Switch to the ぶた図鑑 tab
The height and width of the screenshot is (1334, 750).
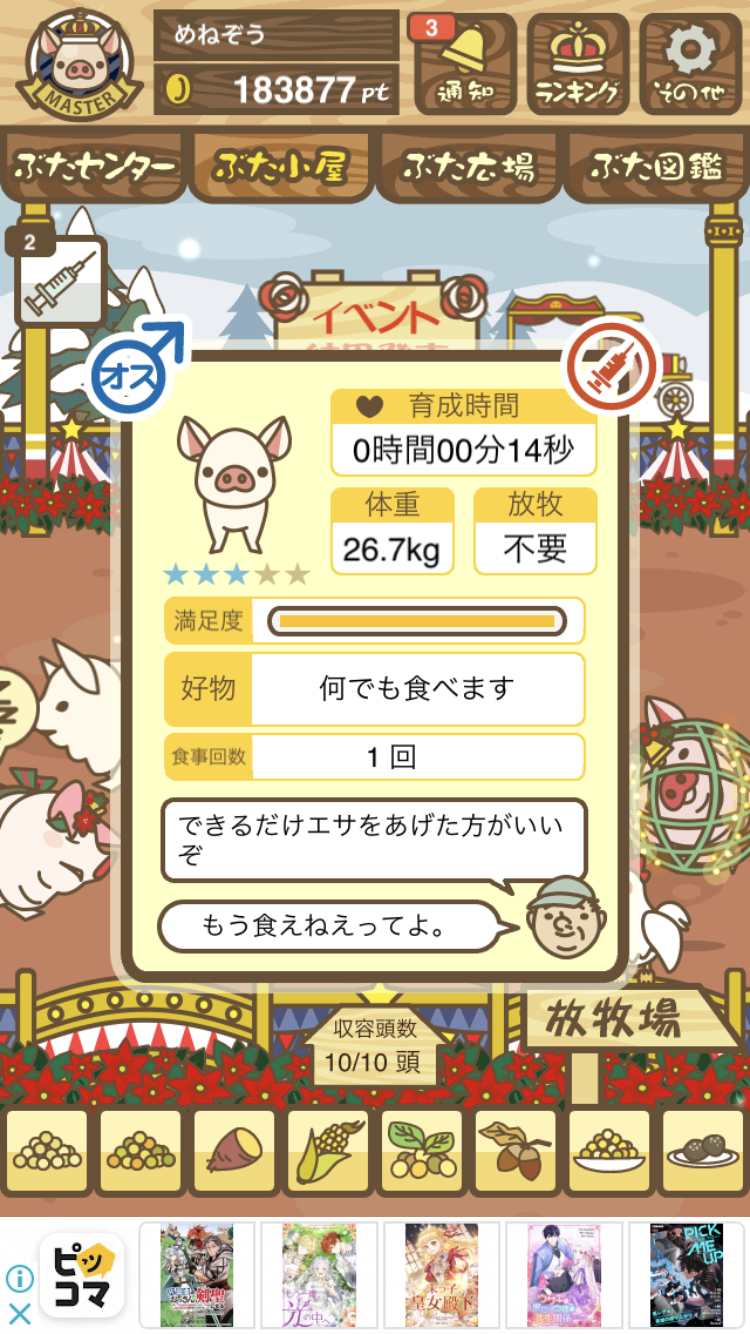tap(655, 166)
